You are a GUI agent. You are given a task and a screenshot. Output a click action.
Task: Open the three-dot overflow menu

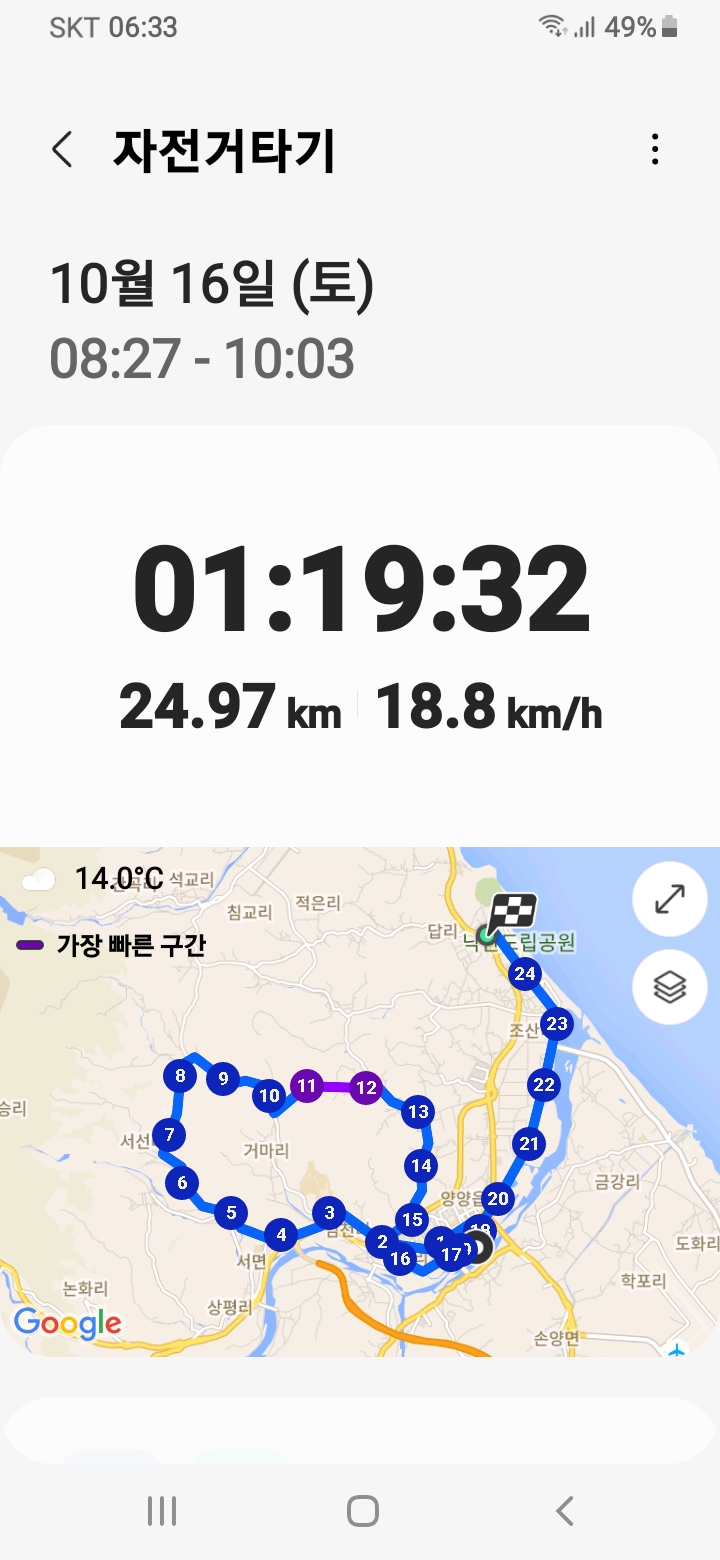pos(655,151)
